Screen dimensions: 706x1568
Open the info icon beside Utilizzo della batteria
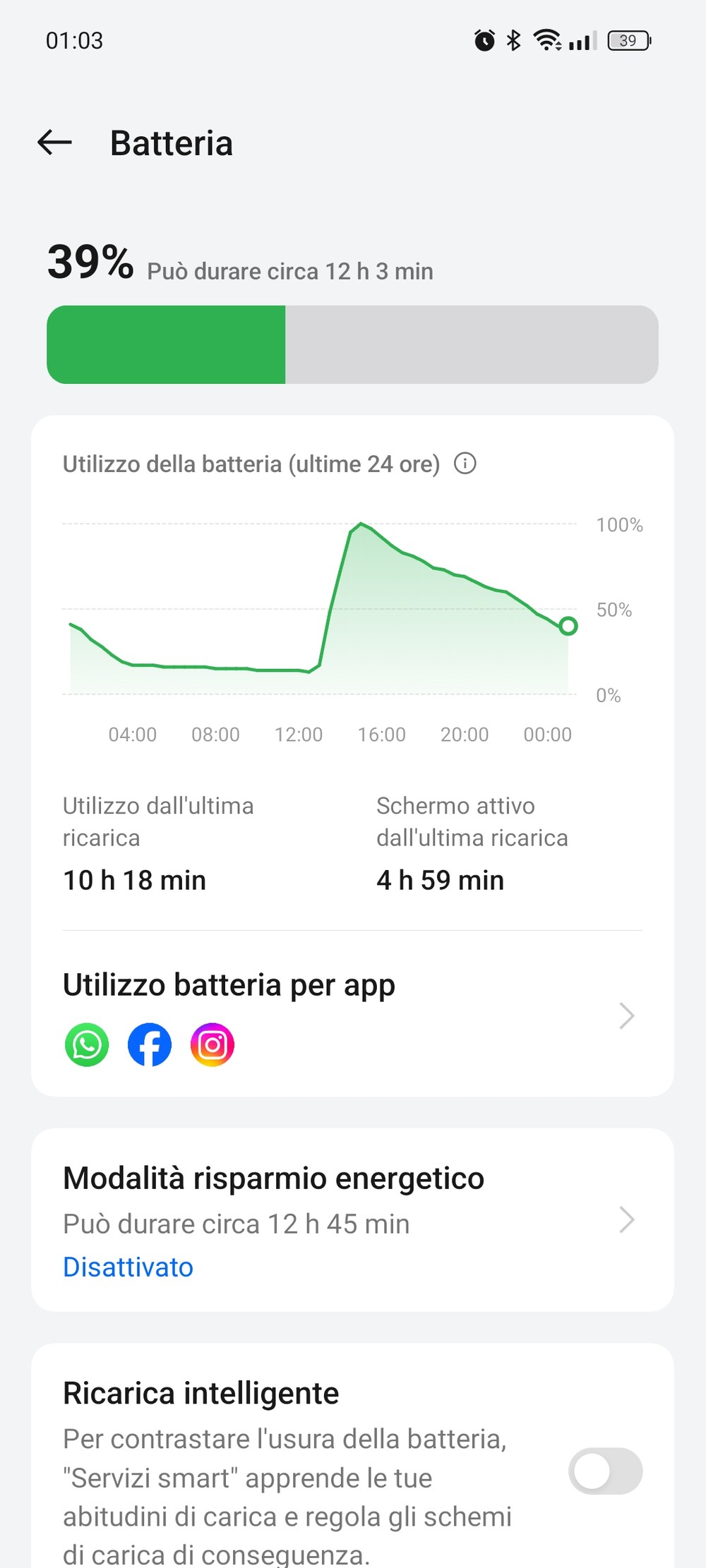[465, 464]
